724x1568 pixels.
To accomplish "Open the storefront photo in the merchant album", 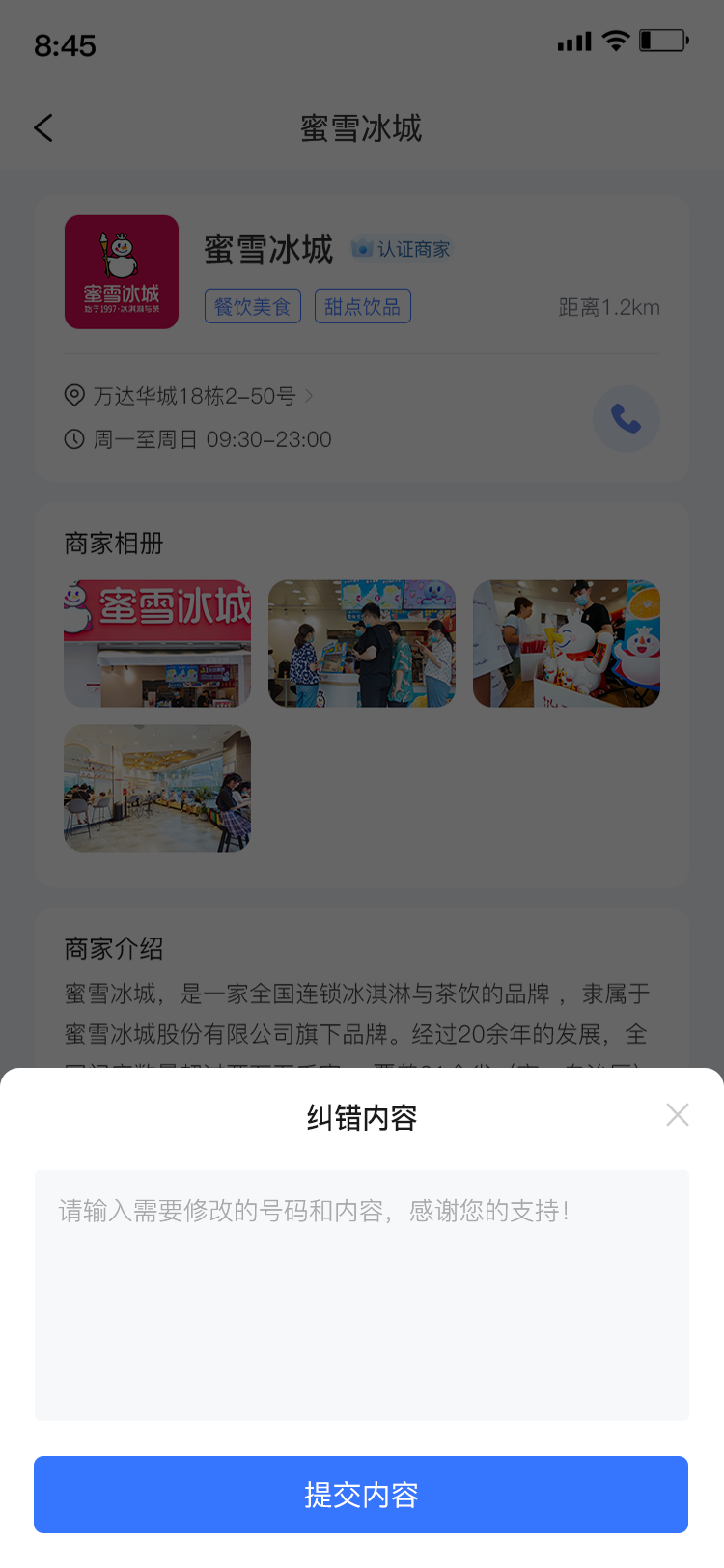I will (x=156, y=642).
